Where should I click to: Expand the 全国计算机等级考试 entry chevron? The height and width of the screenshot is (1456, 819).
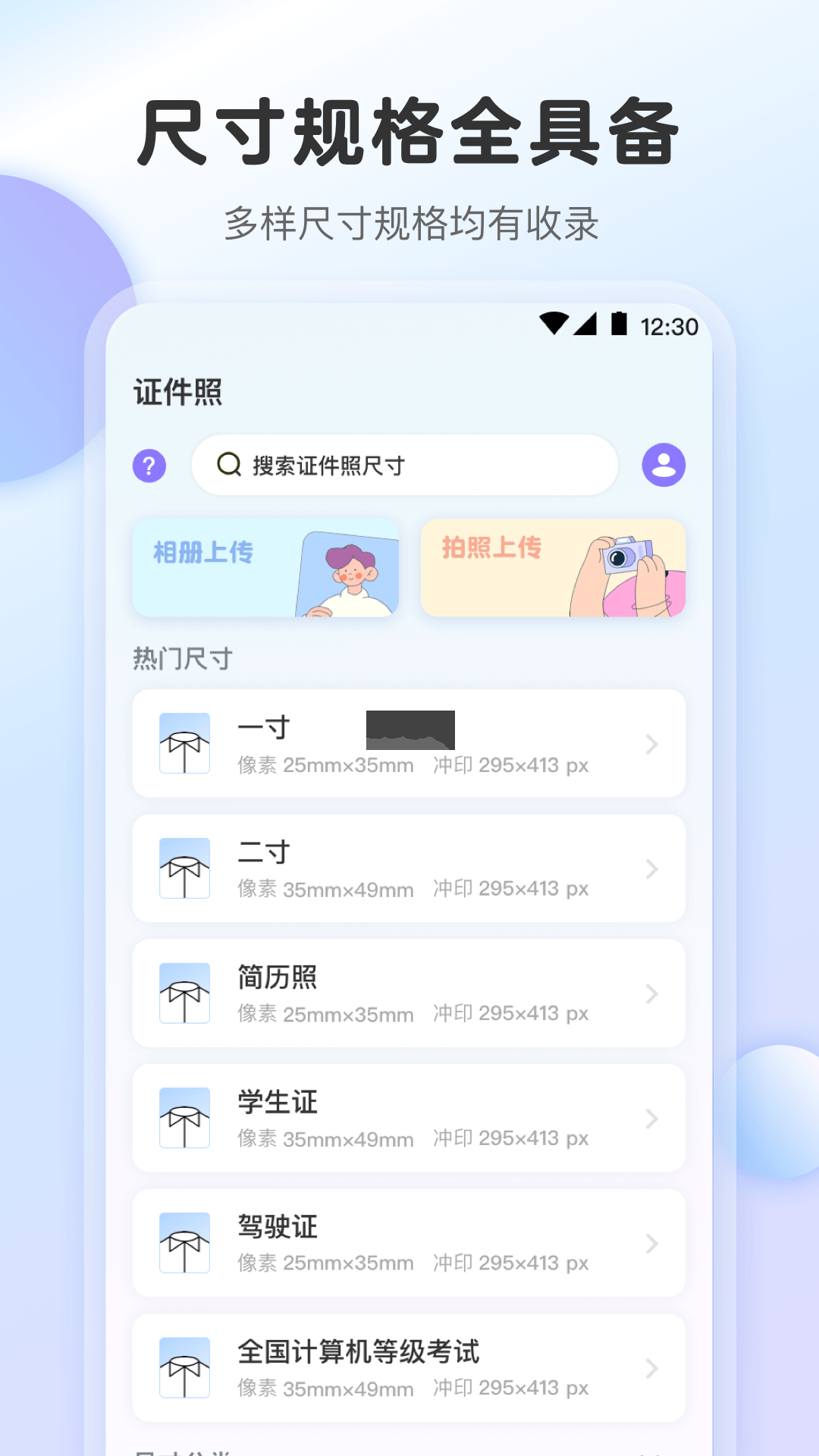pos(651,1369)
